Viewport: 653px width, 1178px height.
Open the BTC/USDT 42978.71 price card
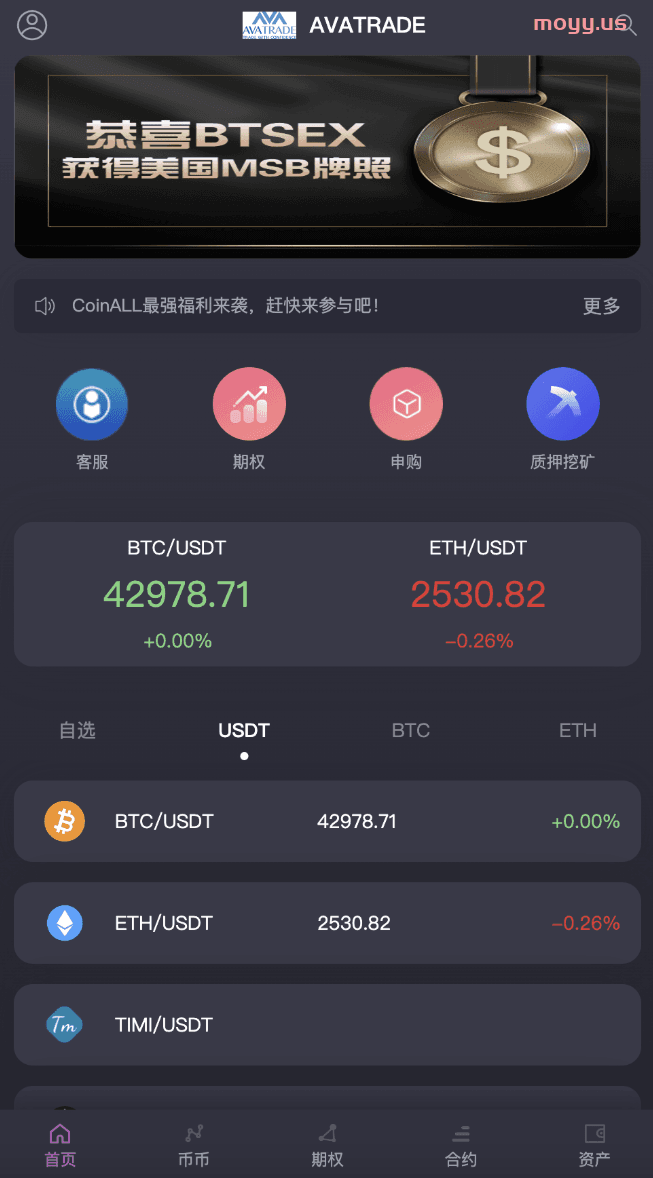click(x=177, y=594)
